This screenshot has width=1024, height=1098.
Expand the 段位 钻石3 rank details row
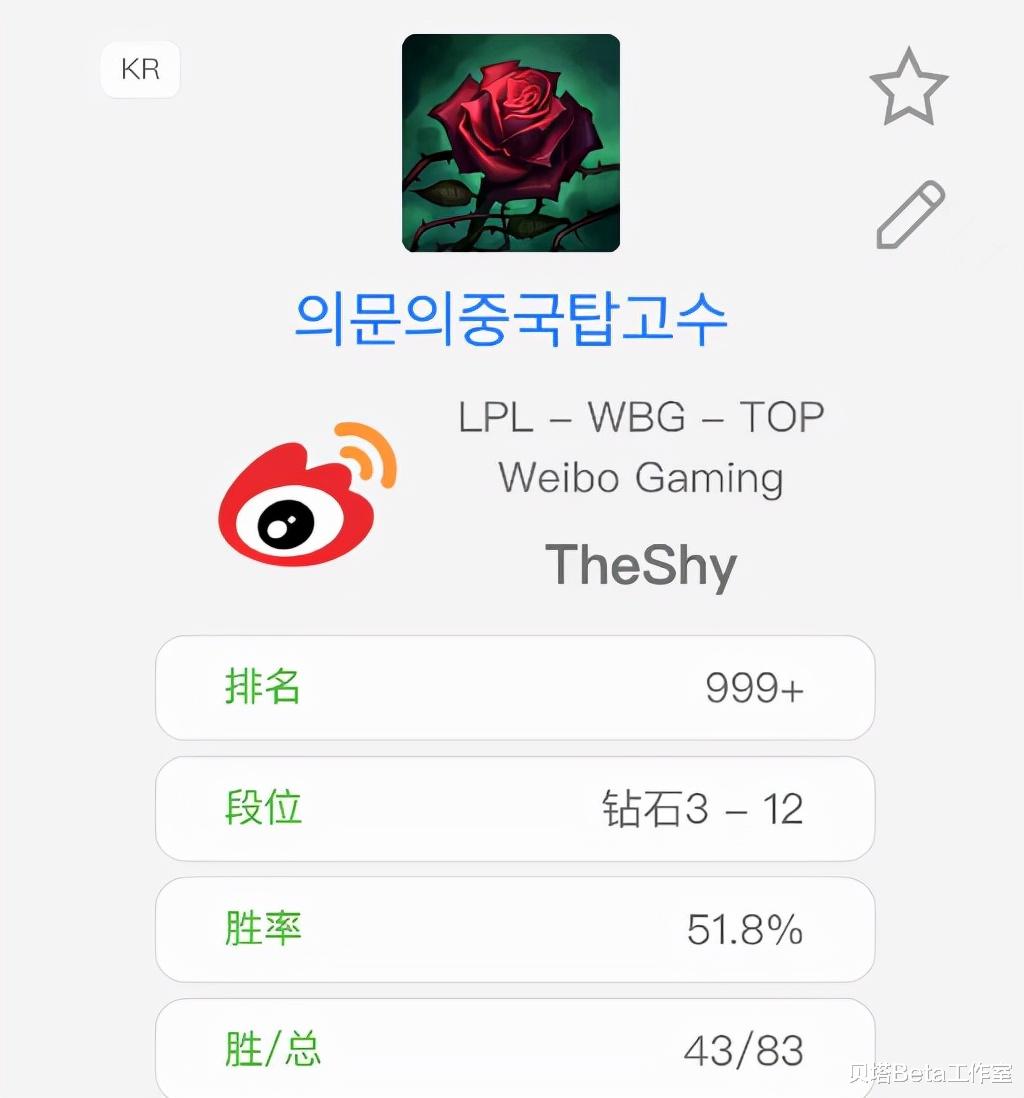click(x=512, y=809)
